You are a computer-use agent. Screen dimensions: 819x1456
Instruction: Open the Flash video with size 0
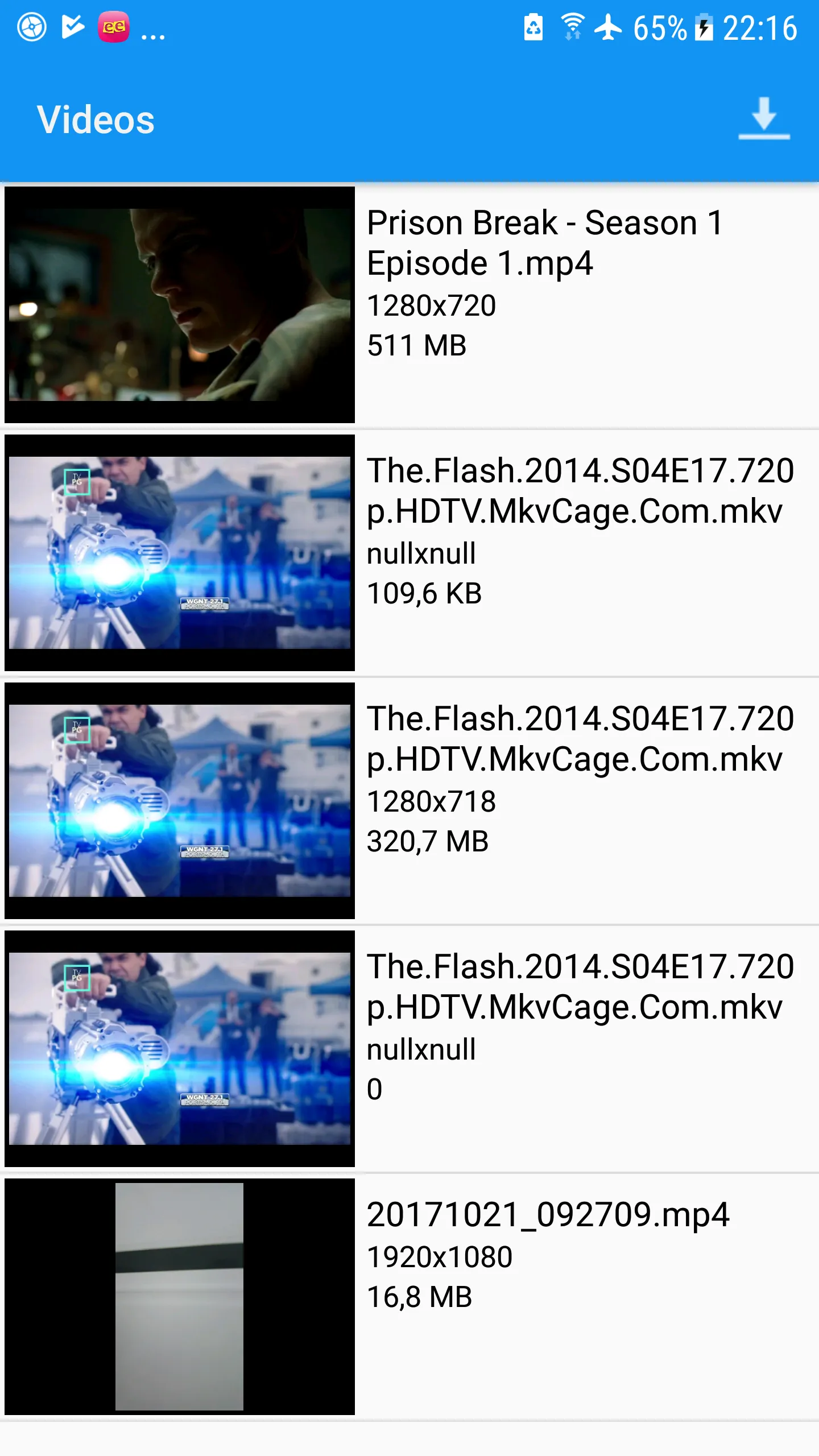pyautogui.click(x=409, y=1049)
